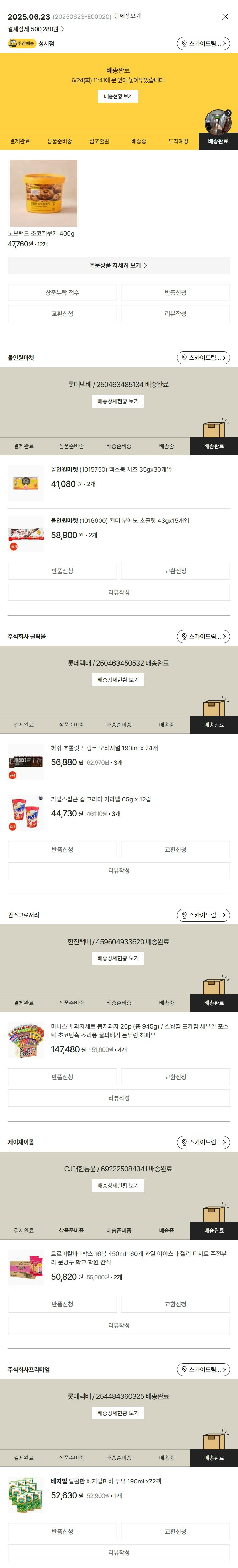This screenshot has width=238, height=1568.
Task: Close the order detail page
Action: 225,16
